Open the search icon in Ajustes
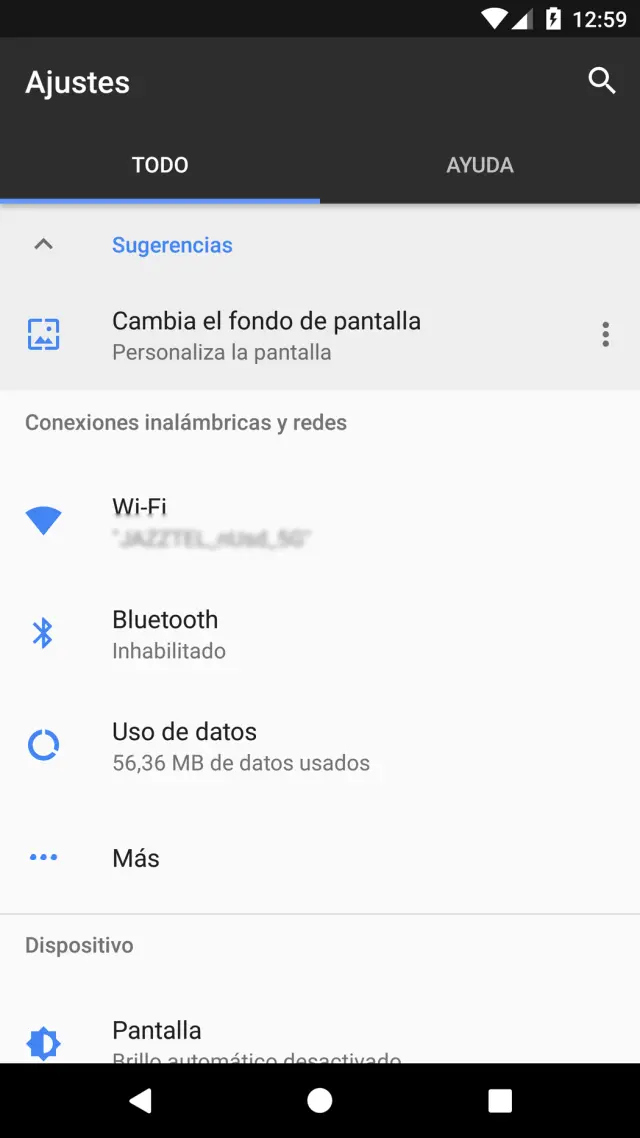Screen dimensions: 640x1138 pos(601,81)
